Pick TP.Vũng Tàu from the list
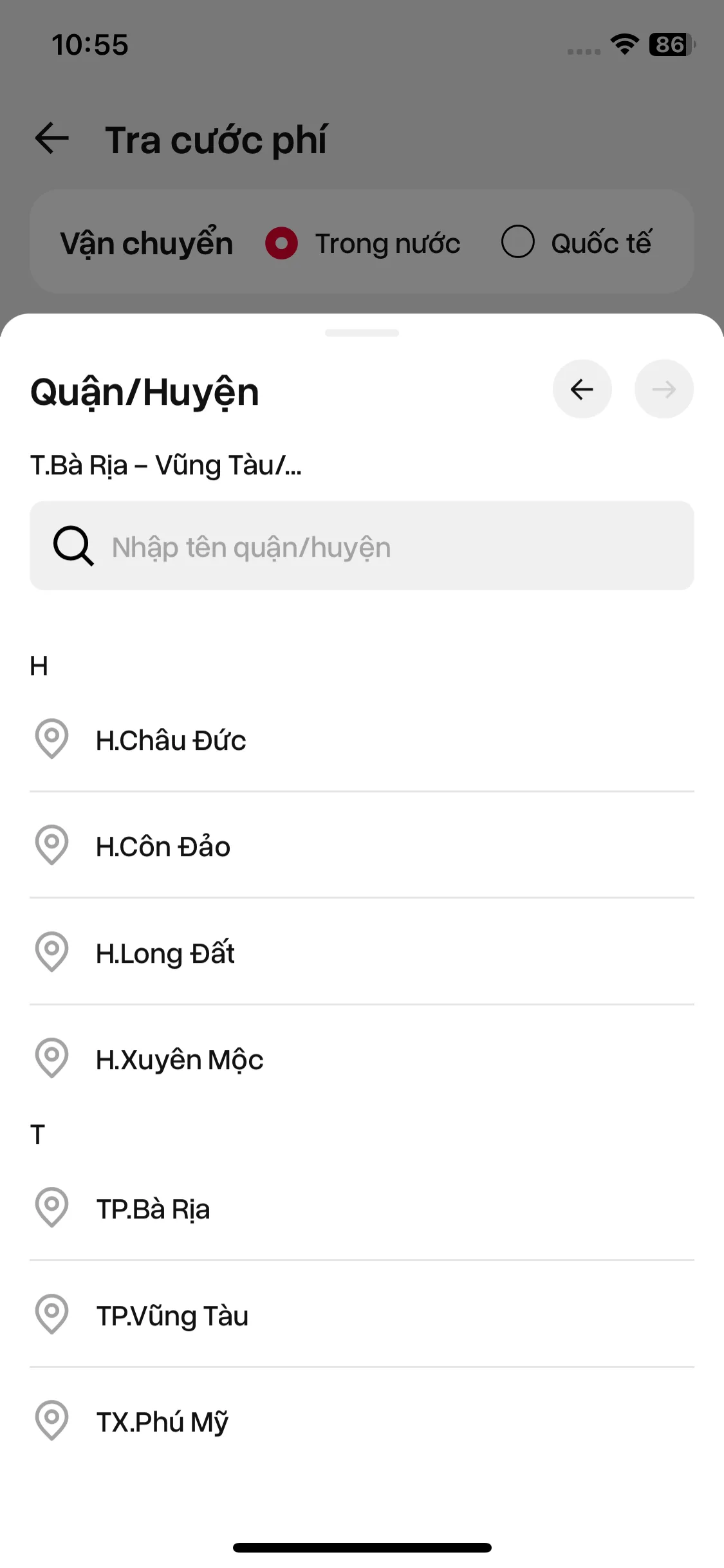The height and width of the screenshot is (1568, 724). tap(172, 1316)
